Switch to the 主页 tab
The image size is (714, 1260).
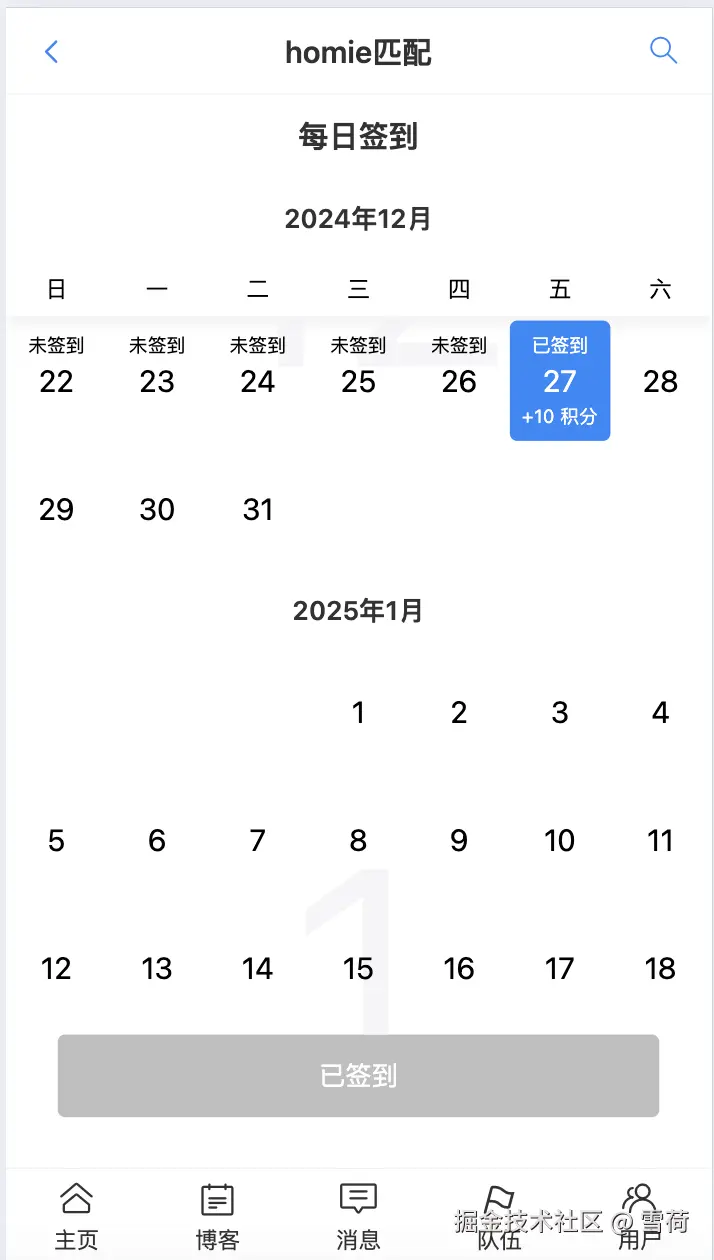(x=76, y=1215)
